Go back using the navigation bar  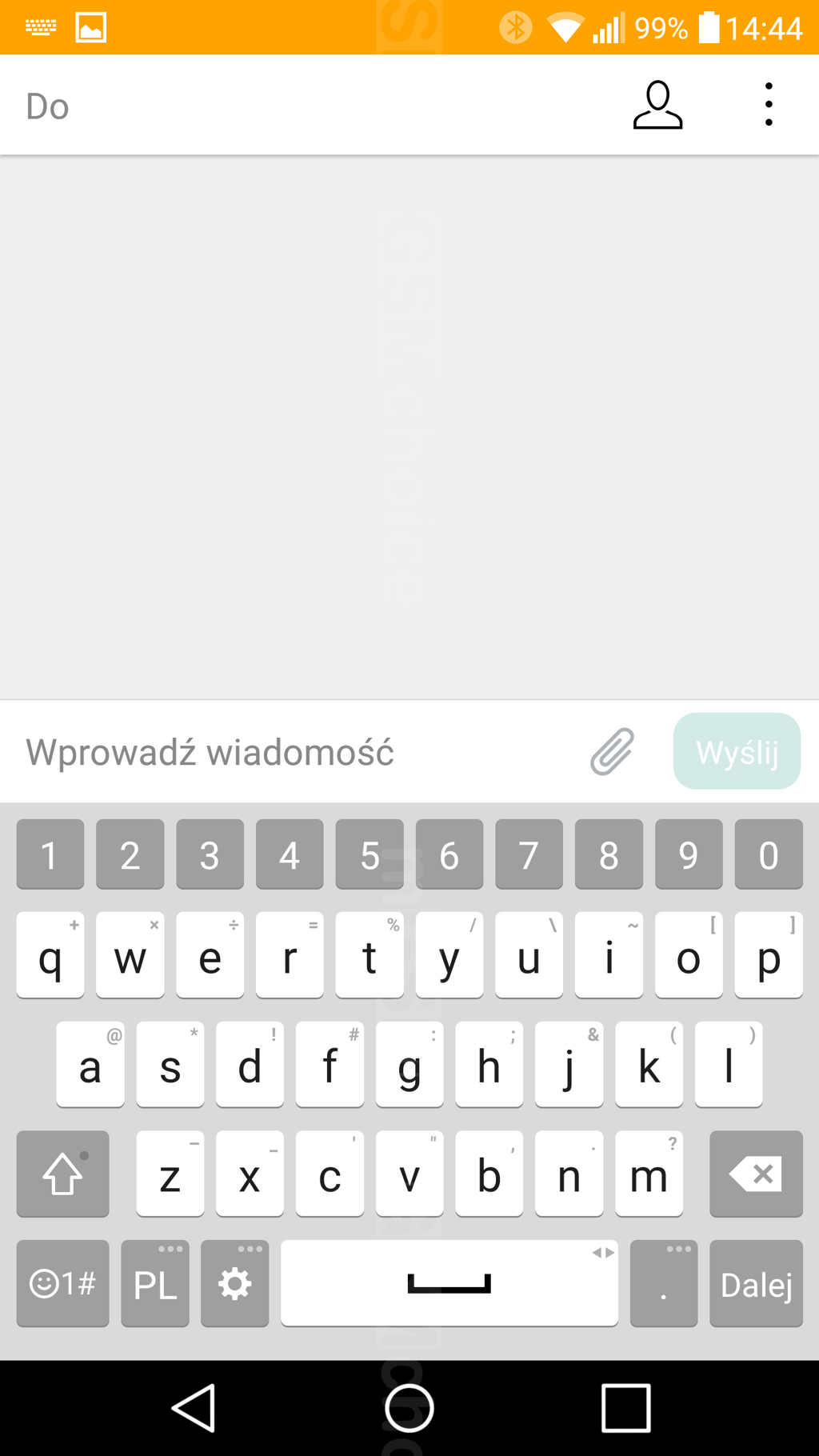tap(194, 1408)
